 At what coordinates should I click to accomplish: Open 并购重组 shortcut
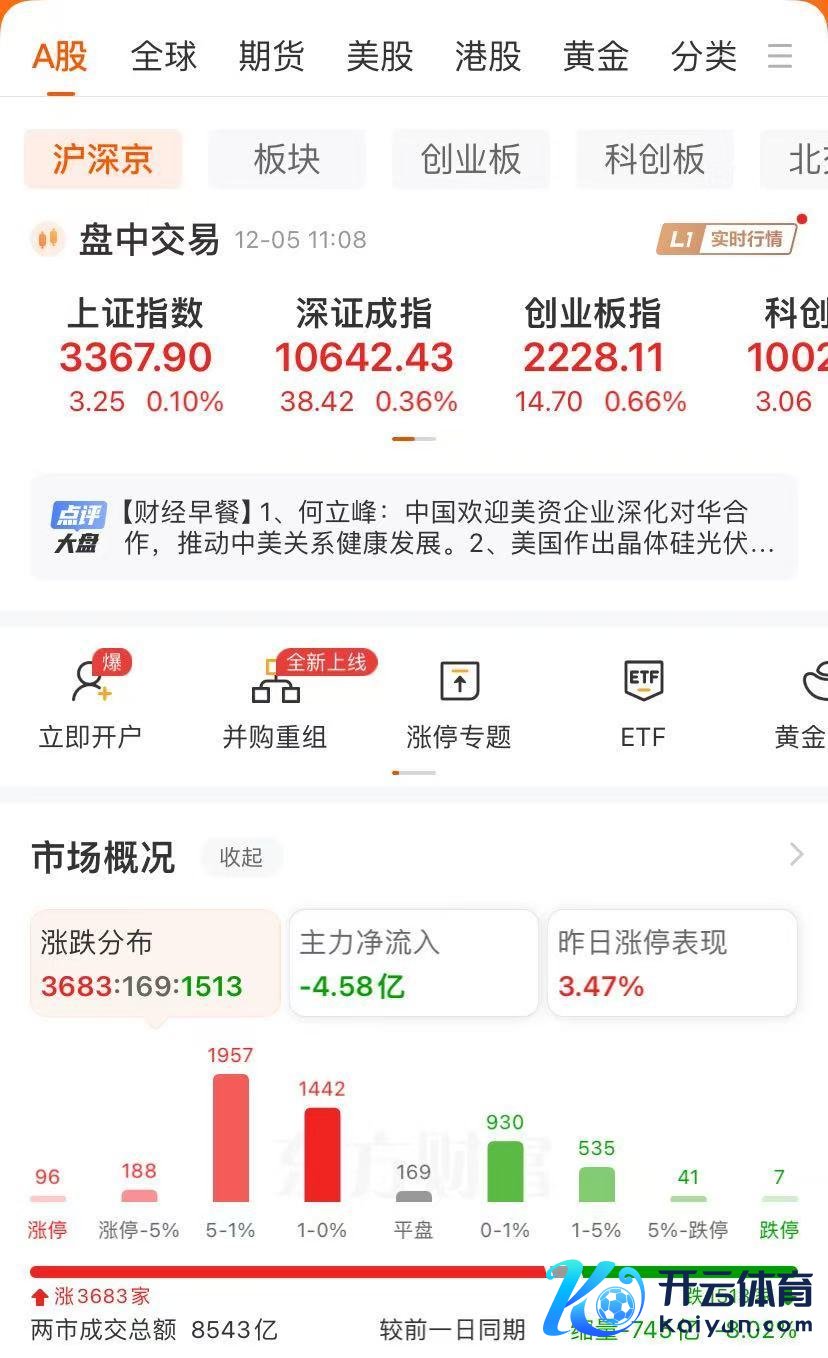point(275,704)
